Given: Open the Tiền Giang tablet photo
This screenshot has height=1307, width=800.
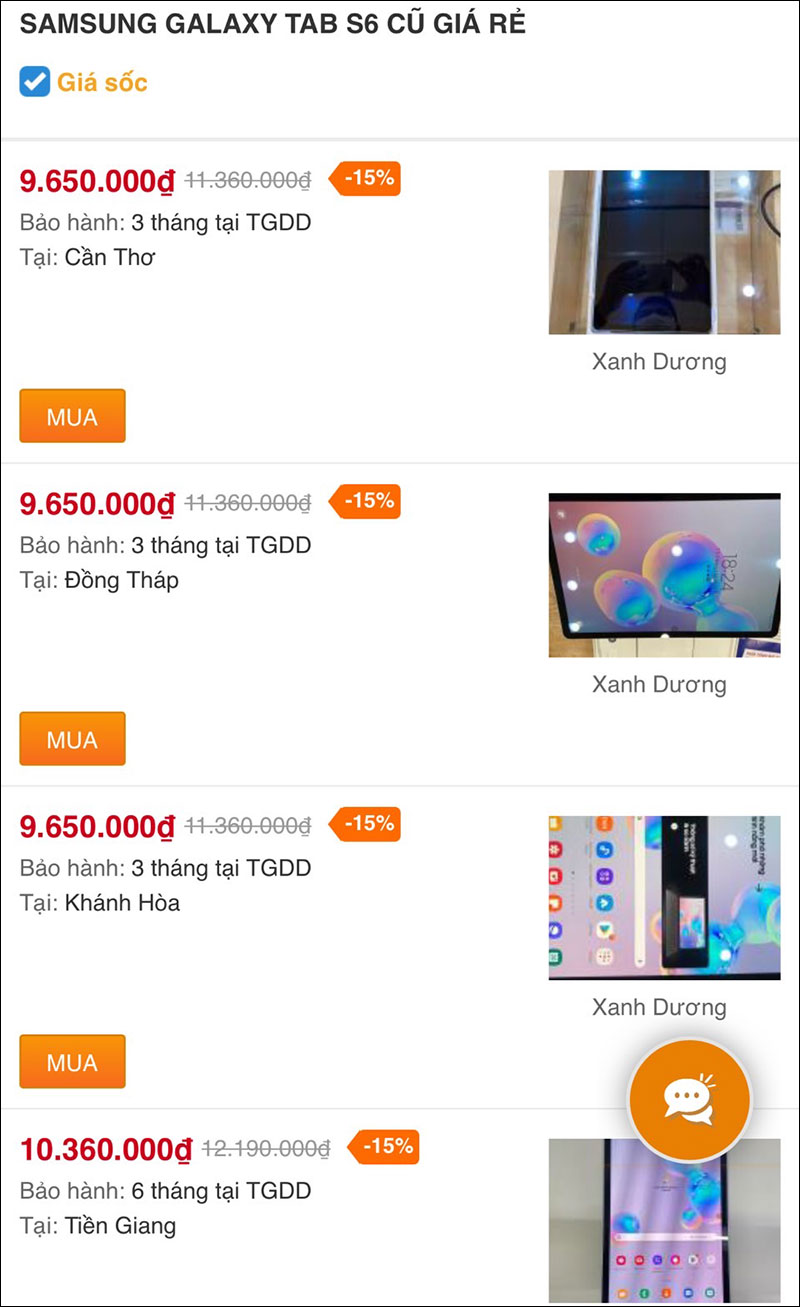Looking at the screenshot, I should 664,1220.
